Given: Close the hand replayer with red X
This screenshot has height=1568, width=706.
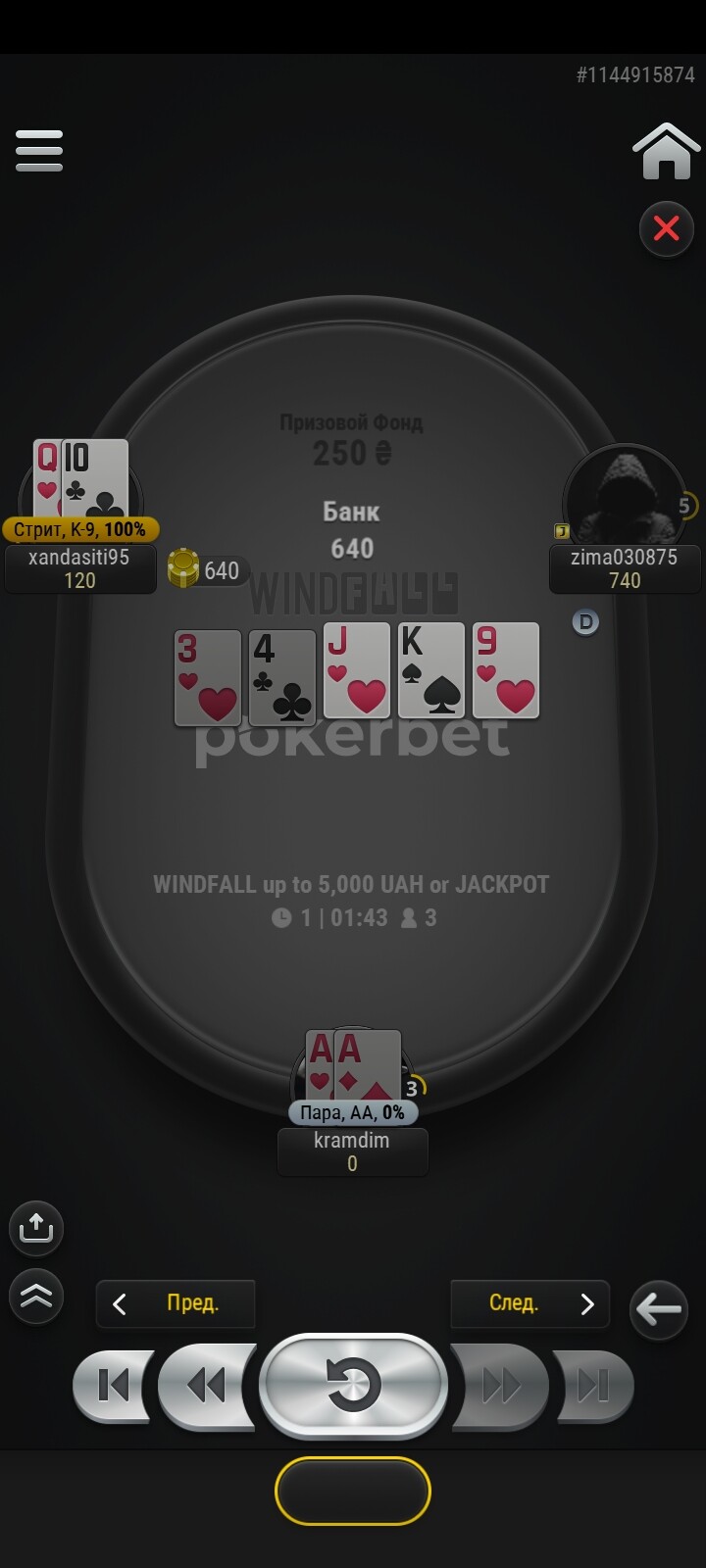Looking at the screenshot, I should point(667,228).
